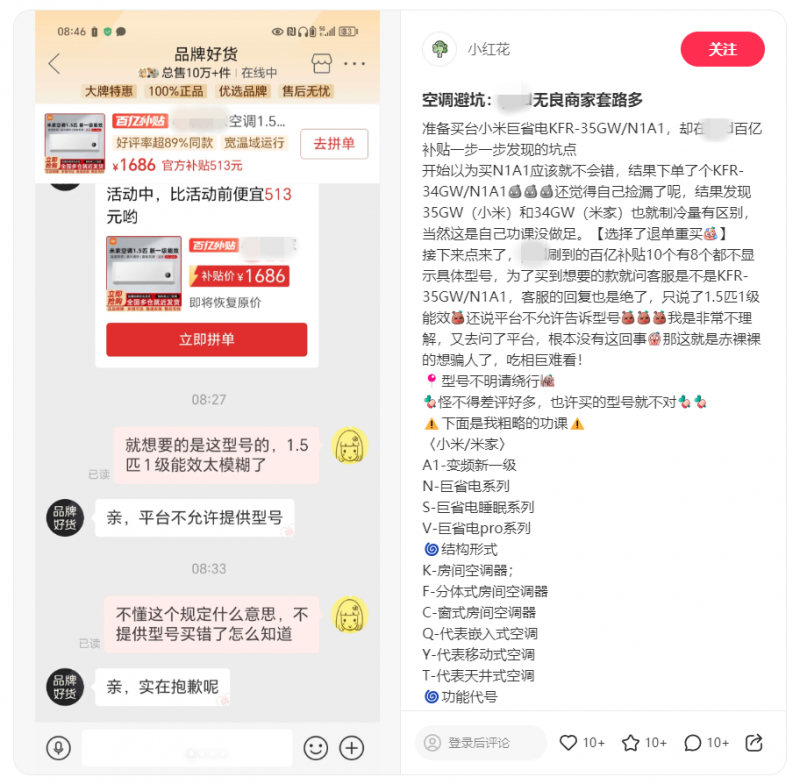Open the comments bubble icon
This screenshot has width=800, height=784.
[693, 743]
